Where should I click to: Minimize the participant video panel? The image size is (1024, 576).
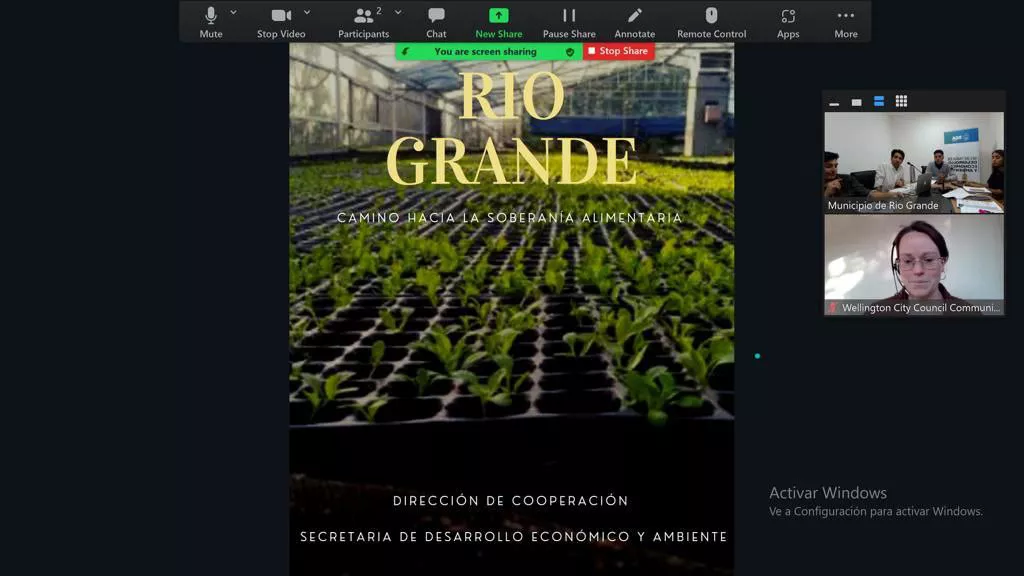coord(834,102)
